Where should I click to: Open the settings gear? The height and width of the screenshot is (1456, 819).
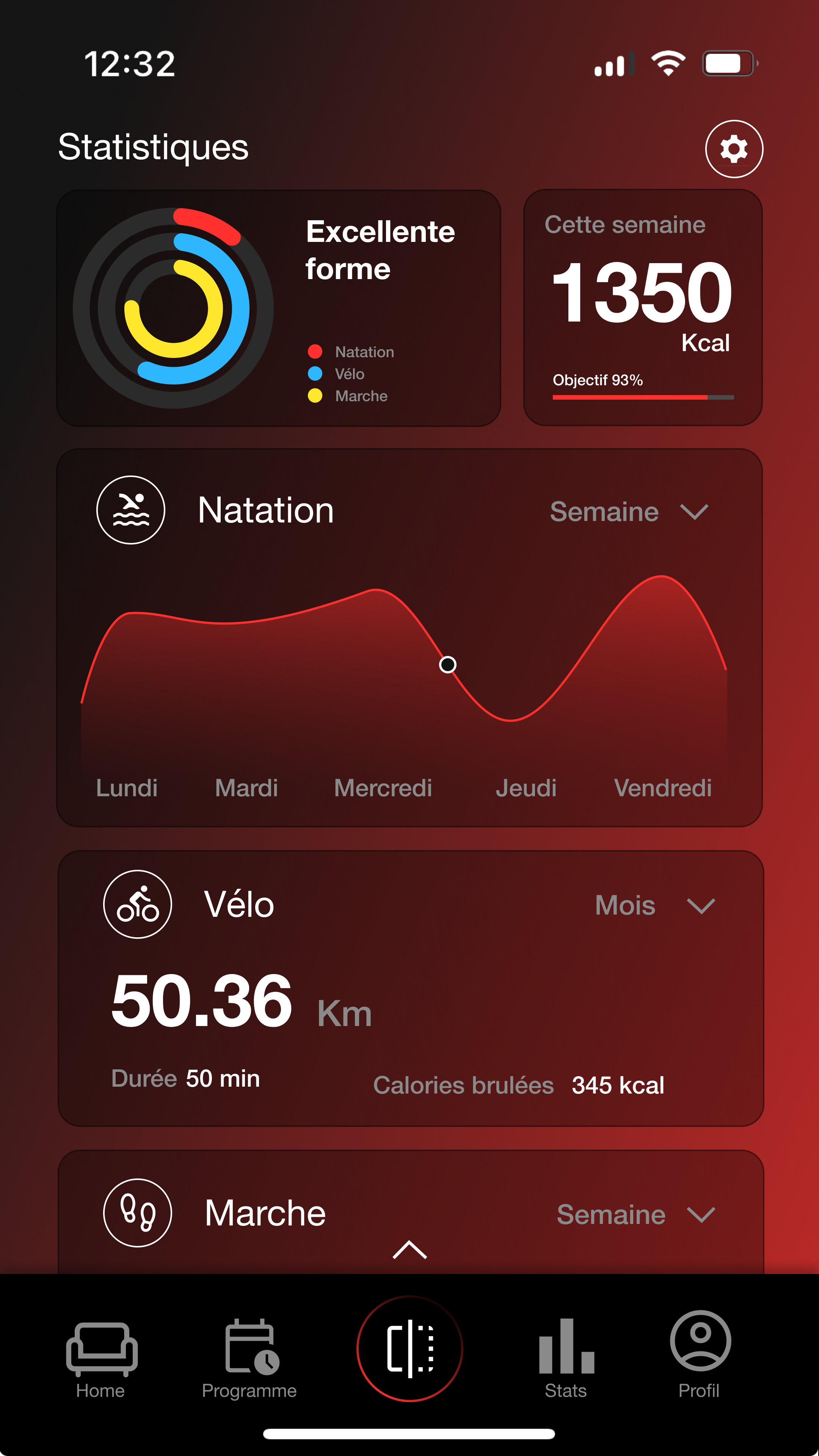pos(734,149)
